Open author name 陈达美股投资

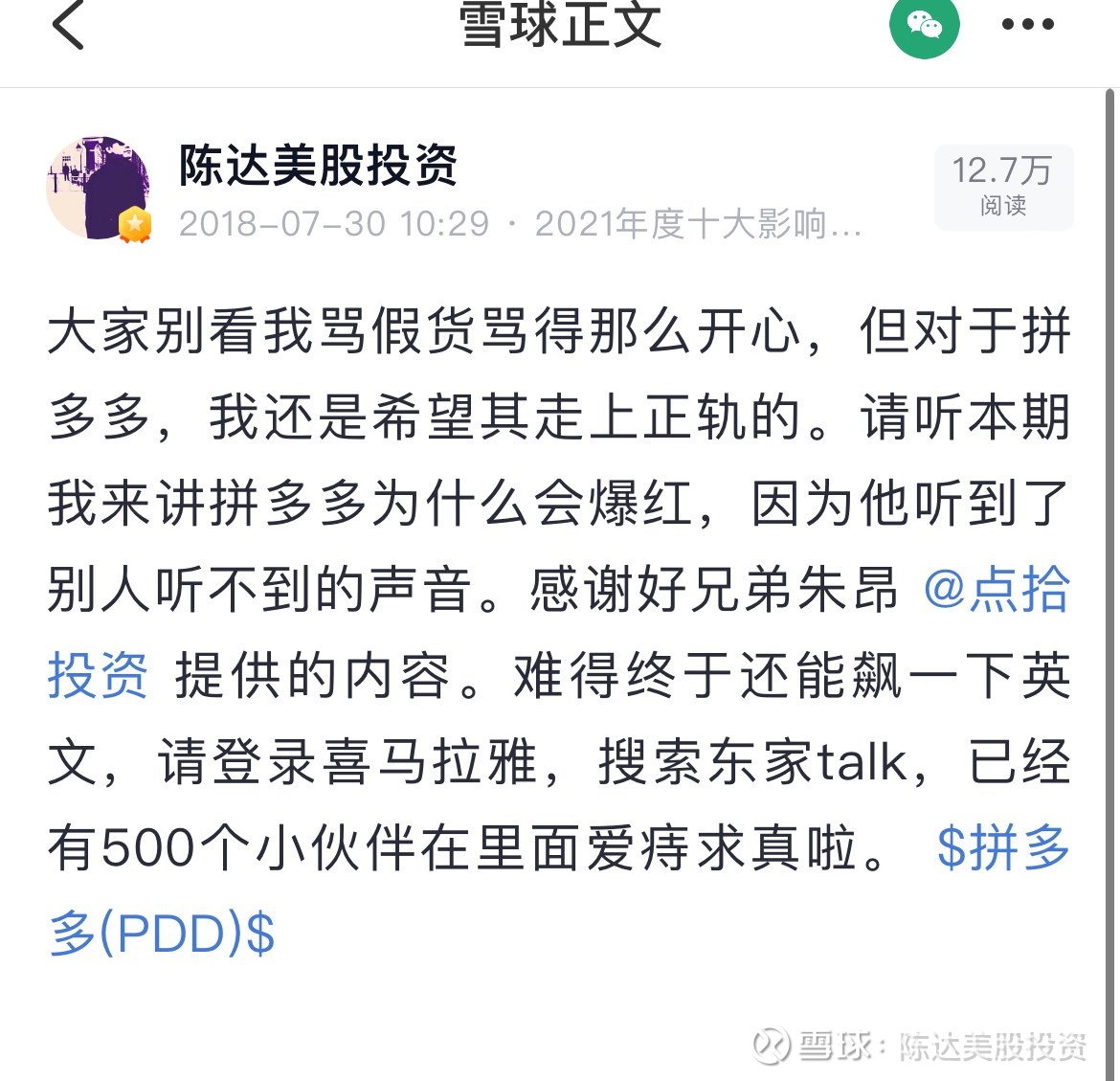pyautogui.click(x=319, y=165)
